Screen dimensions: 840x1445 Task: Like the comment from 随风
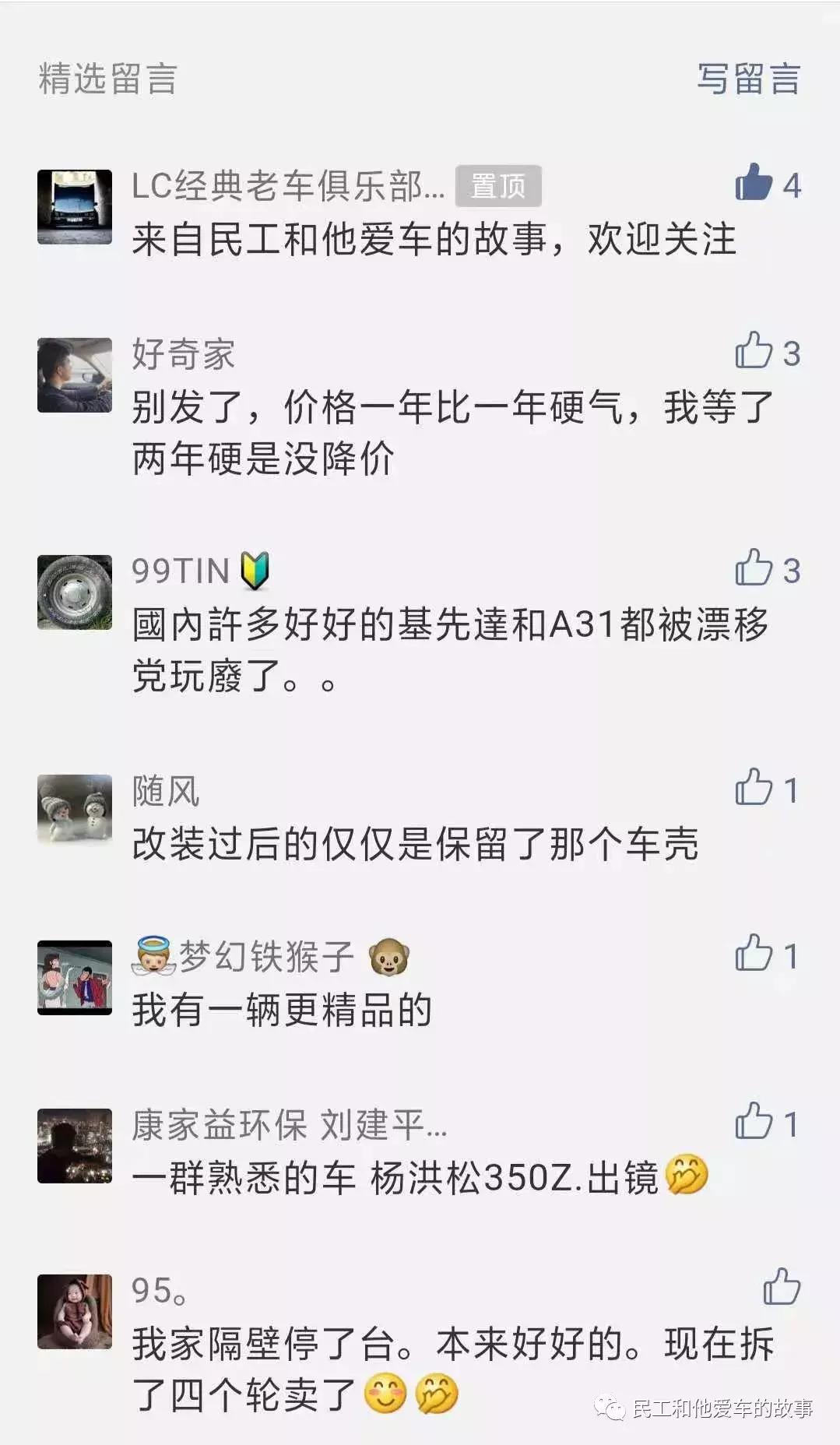click(754, 788)
